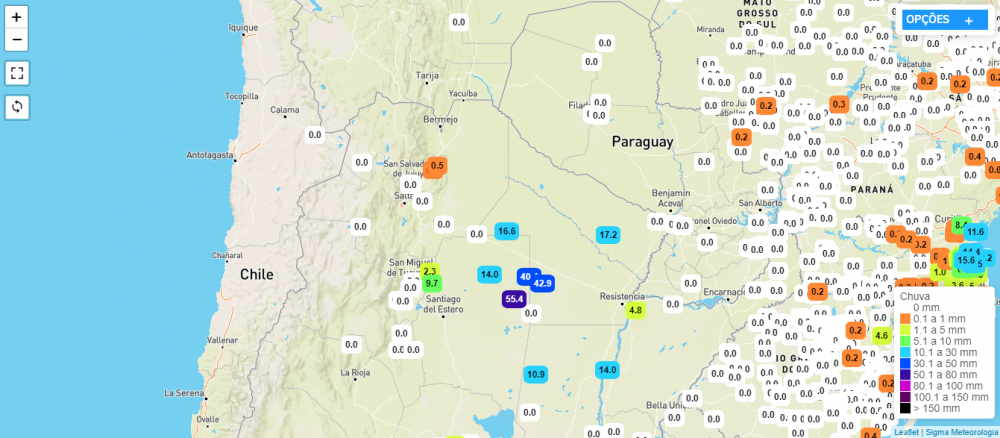
Task: Open the 55.4 rainfall station marker
Action: point(514,298)
